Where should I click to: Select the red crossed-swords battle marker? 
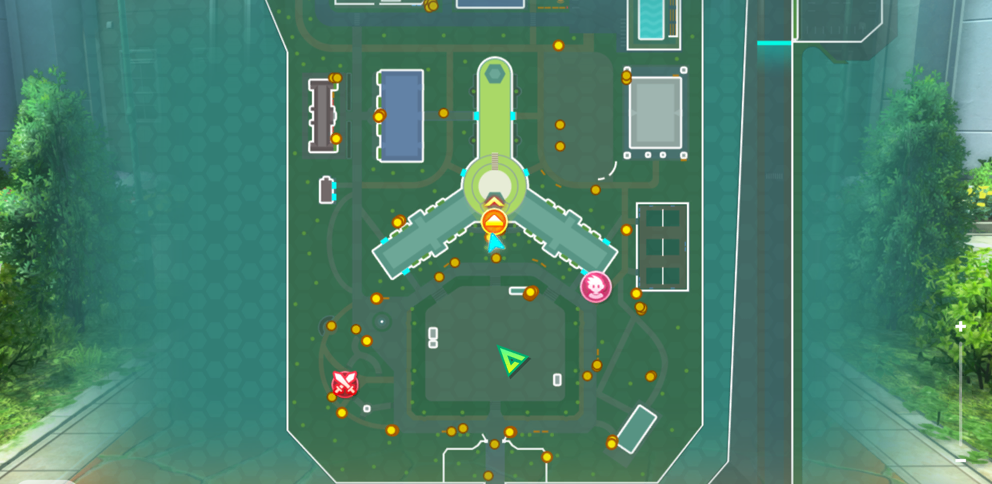click(345, 383)
